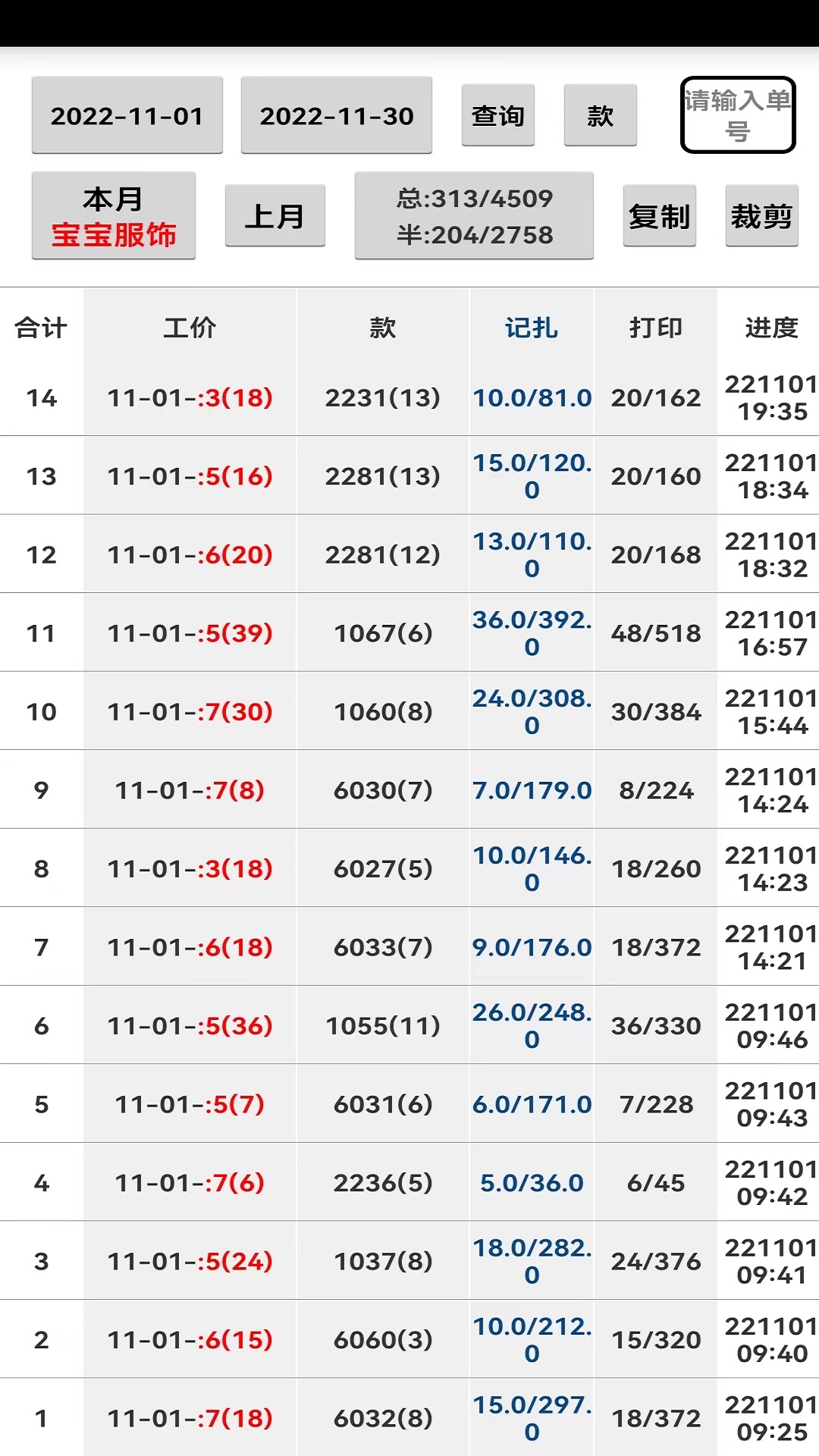Choose the 本月 宝宝服饰 button
Viewport: 819px width, 1456px height.
tap(114, 216)
